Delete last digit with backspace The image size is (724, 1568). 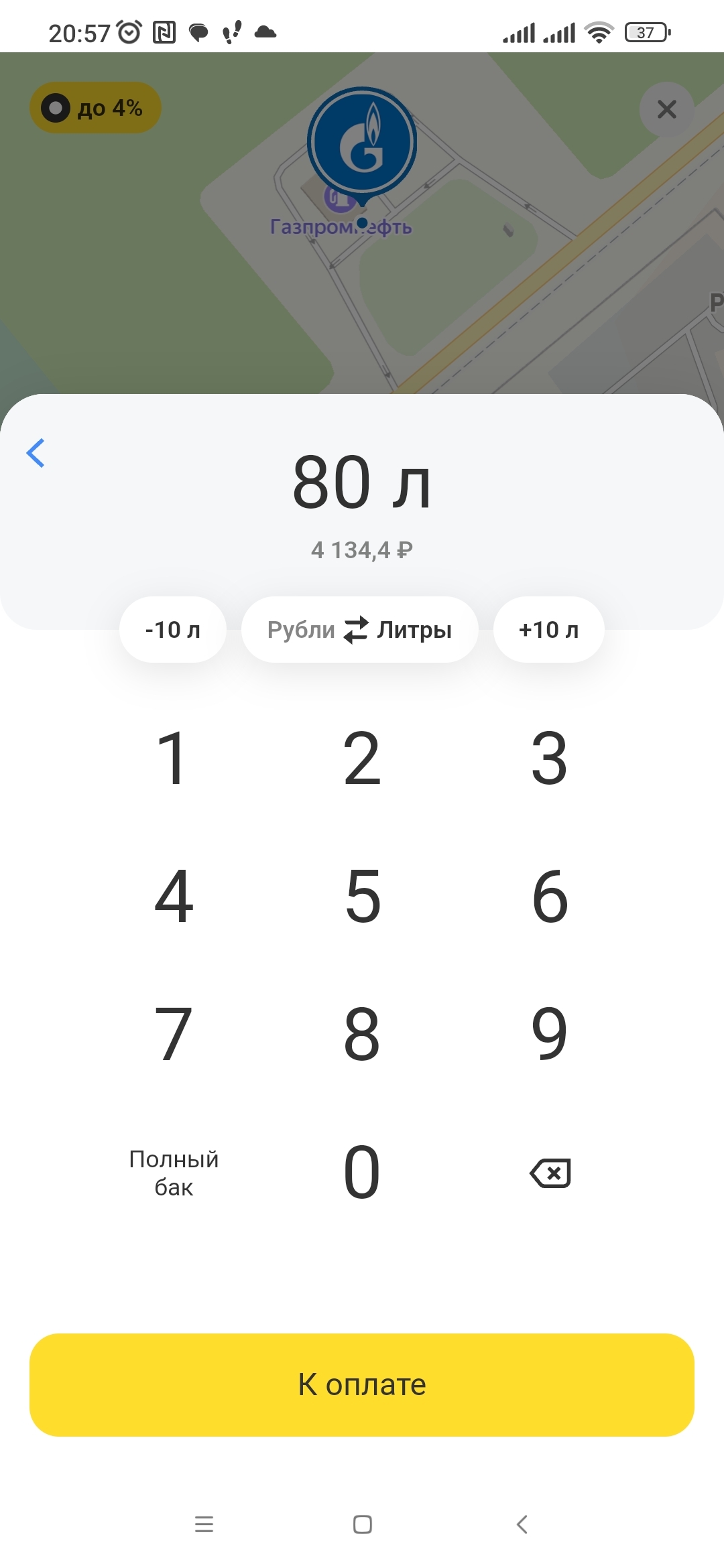[550, 1173]
